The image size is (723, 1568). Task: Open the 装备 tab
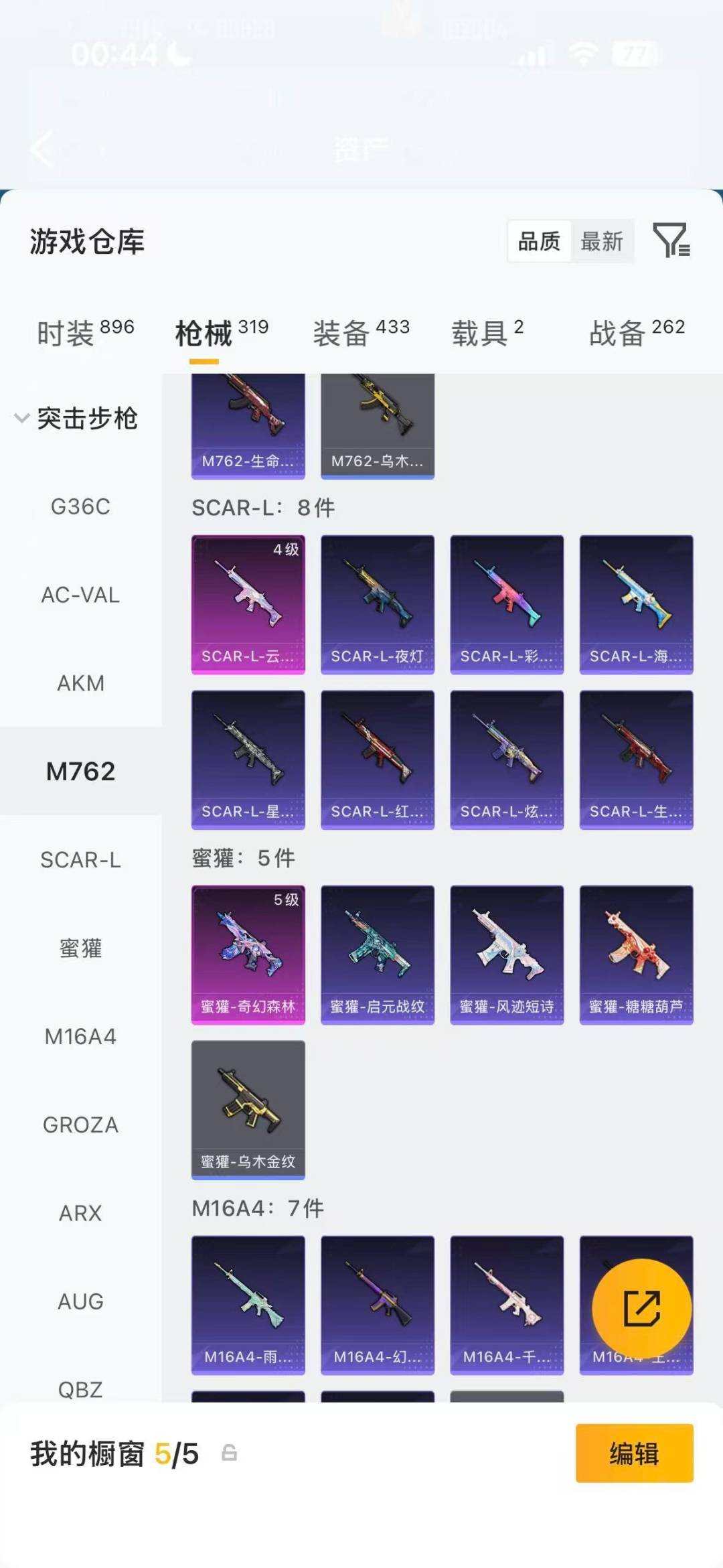pos(361,333)
